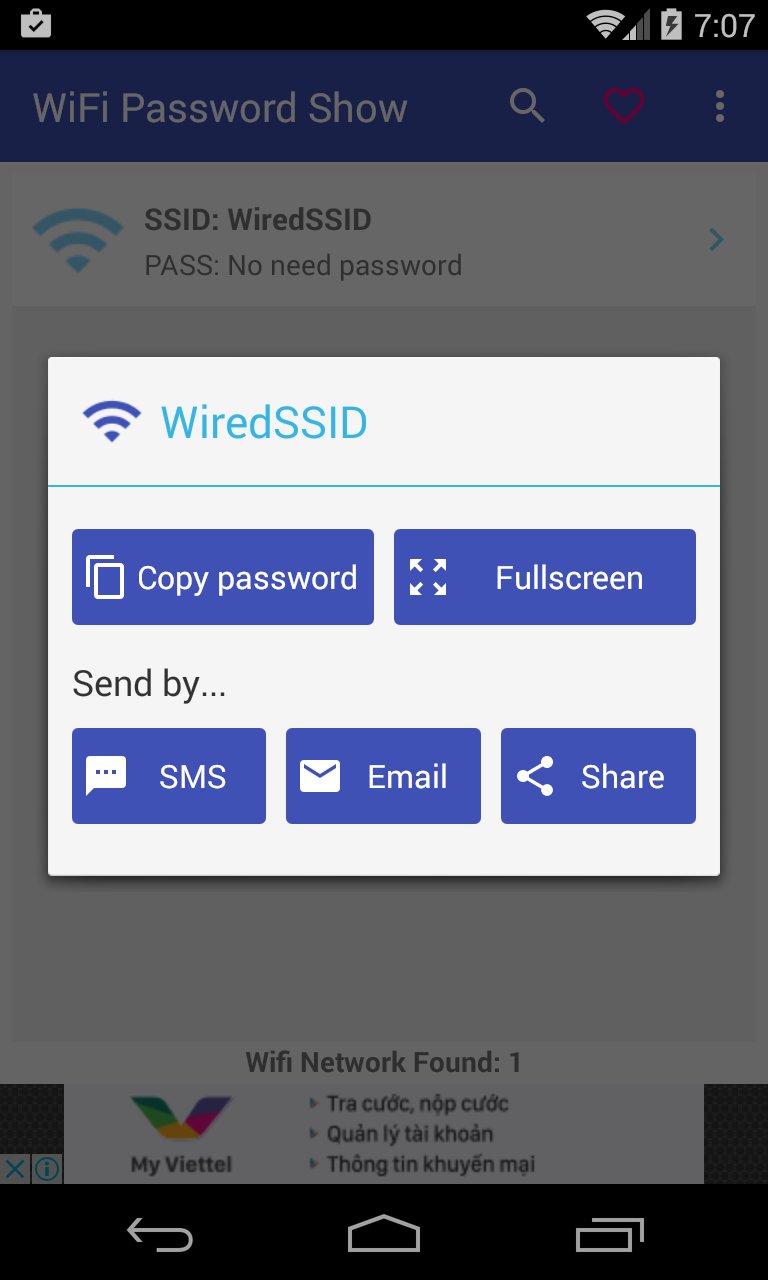Open the Tra cước, nộp cước ad link

pyautogui.click(x=413, y=1103)
